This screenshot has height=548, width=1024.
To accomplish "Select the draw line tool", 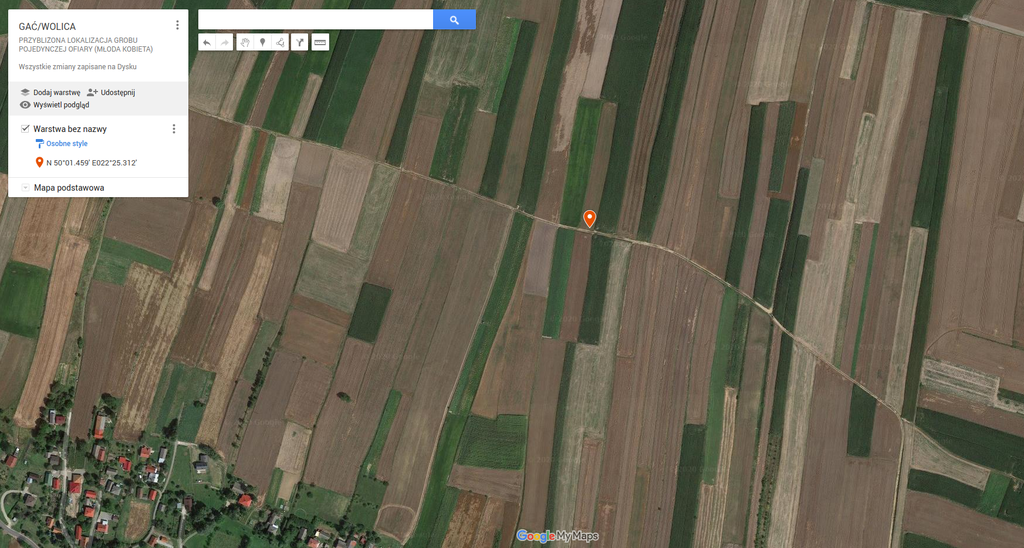I will (x=280, y=42).
